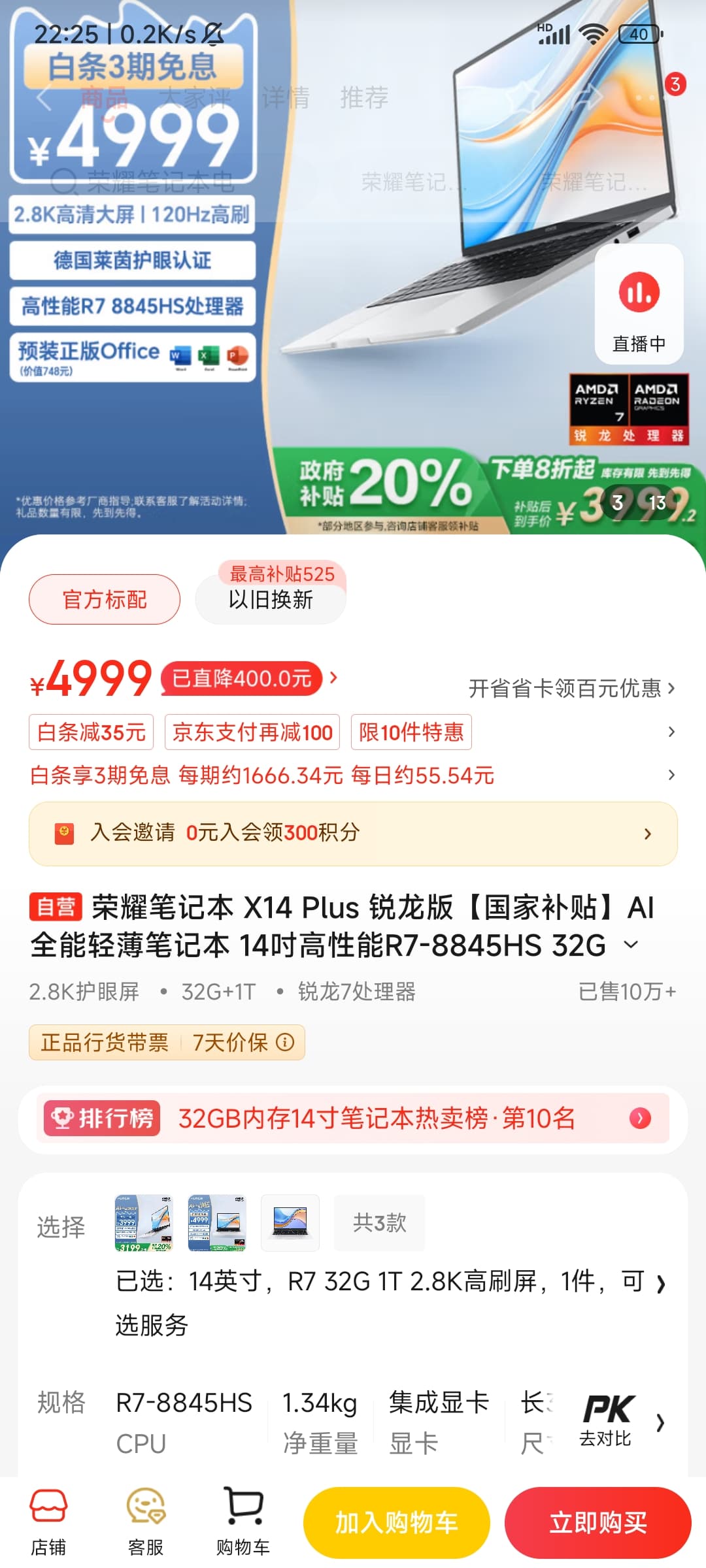
Task: Tap 加入购物车 to add to cart
Action: point(396,1523)
